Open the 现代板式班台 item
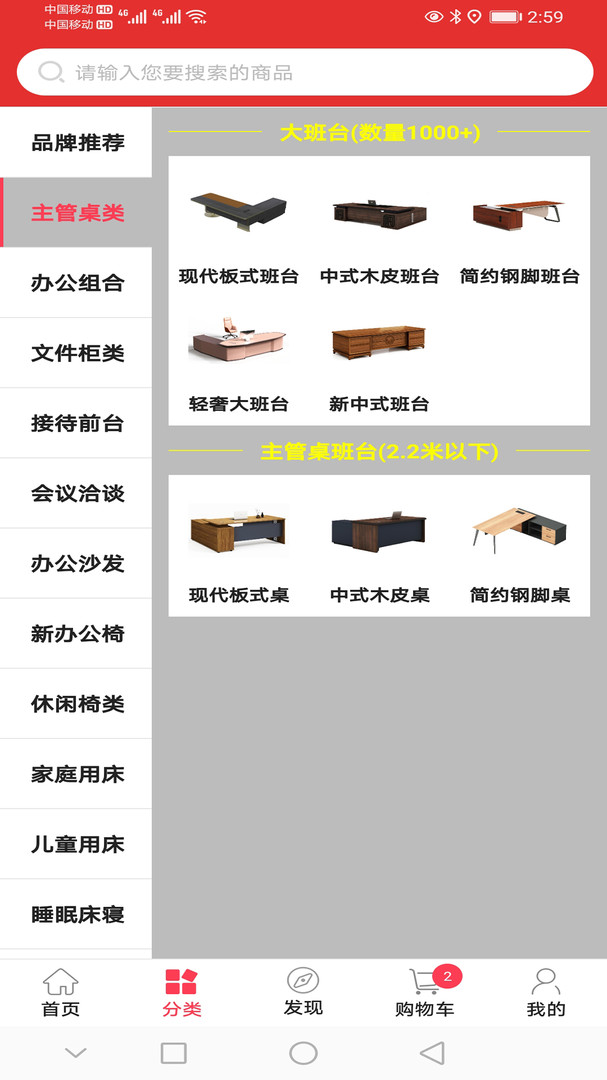Screen dimensions: 607x1080 [x=238, y=231]
